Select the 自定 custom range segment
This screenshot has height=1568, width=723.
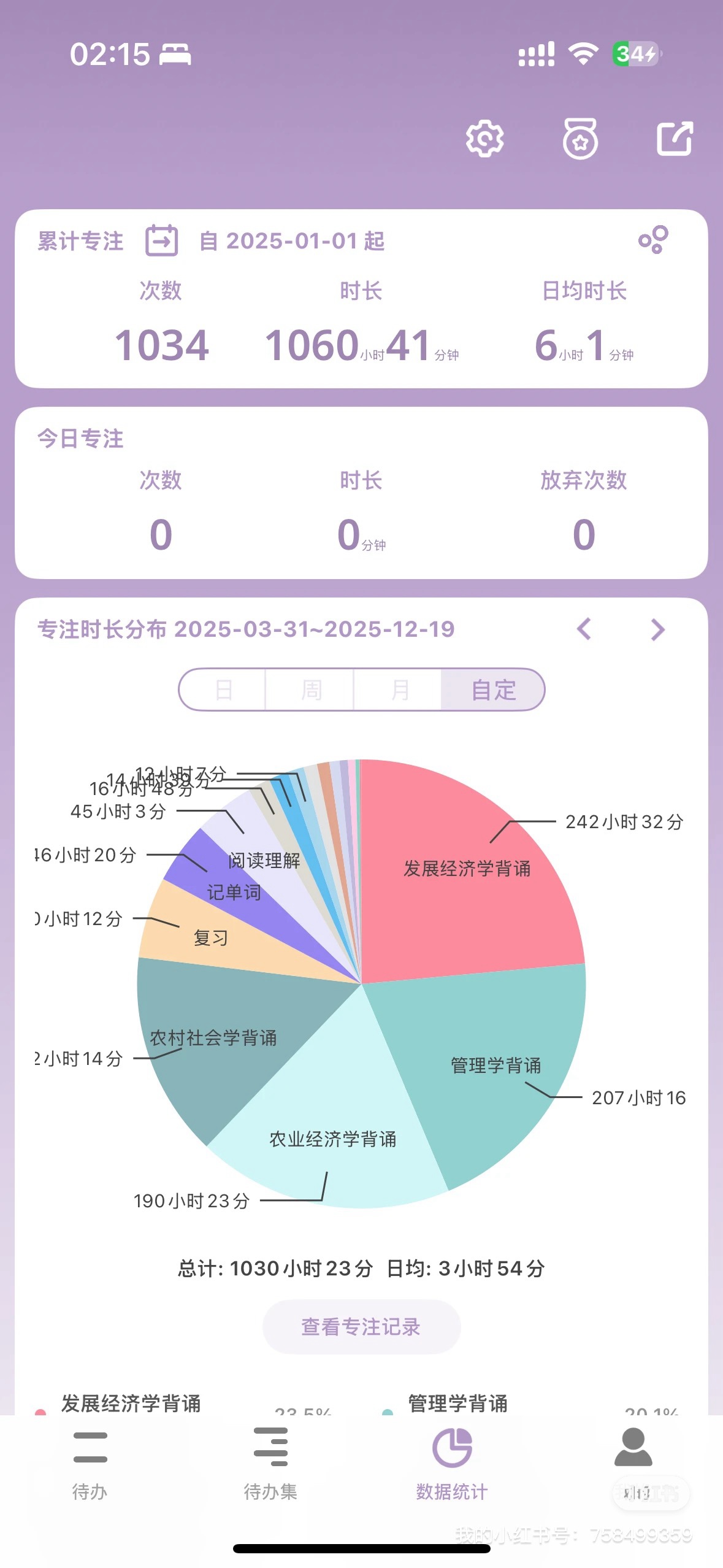(x=492, y=690)
